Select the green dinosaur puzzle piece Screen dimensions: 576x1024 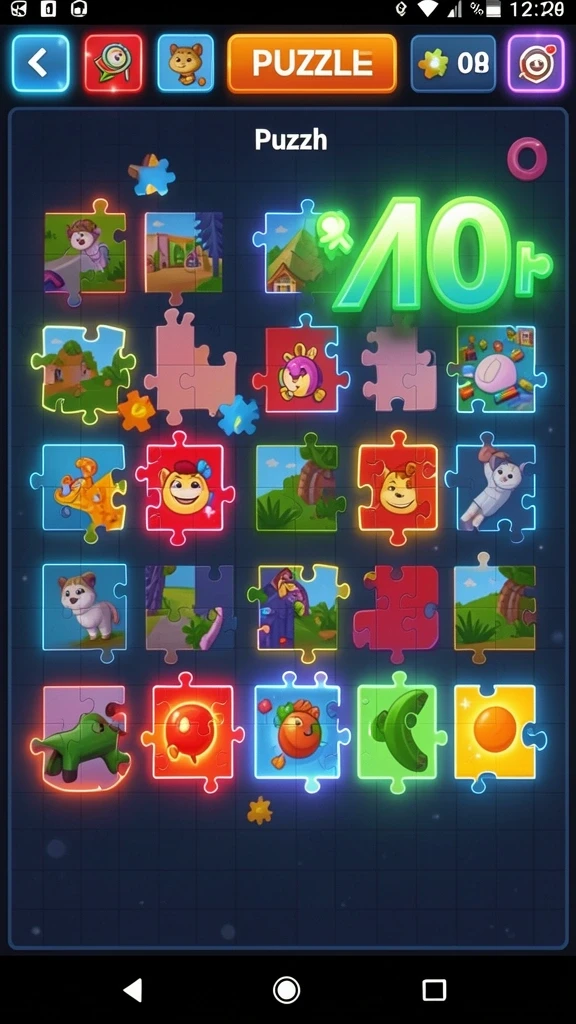(80, 738)
